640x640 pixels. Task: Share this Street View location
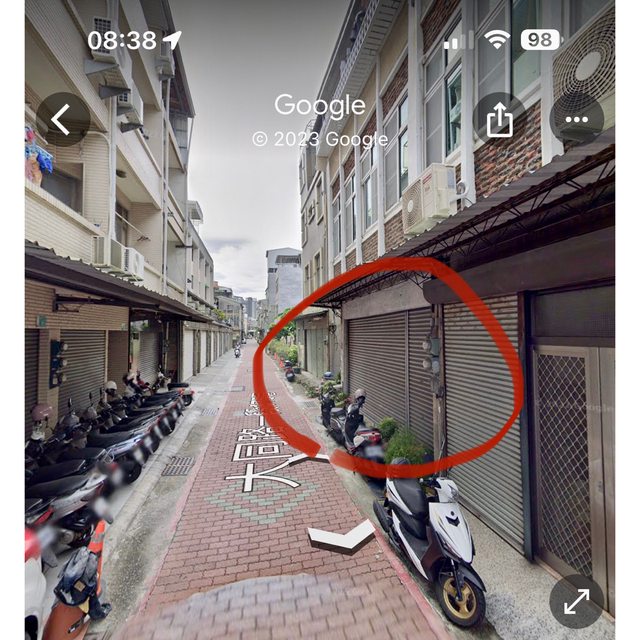(x=499, y=119)
